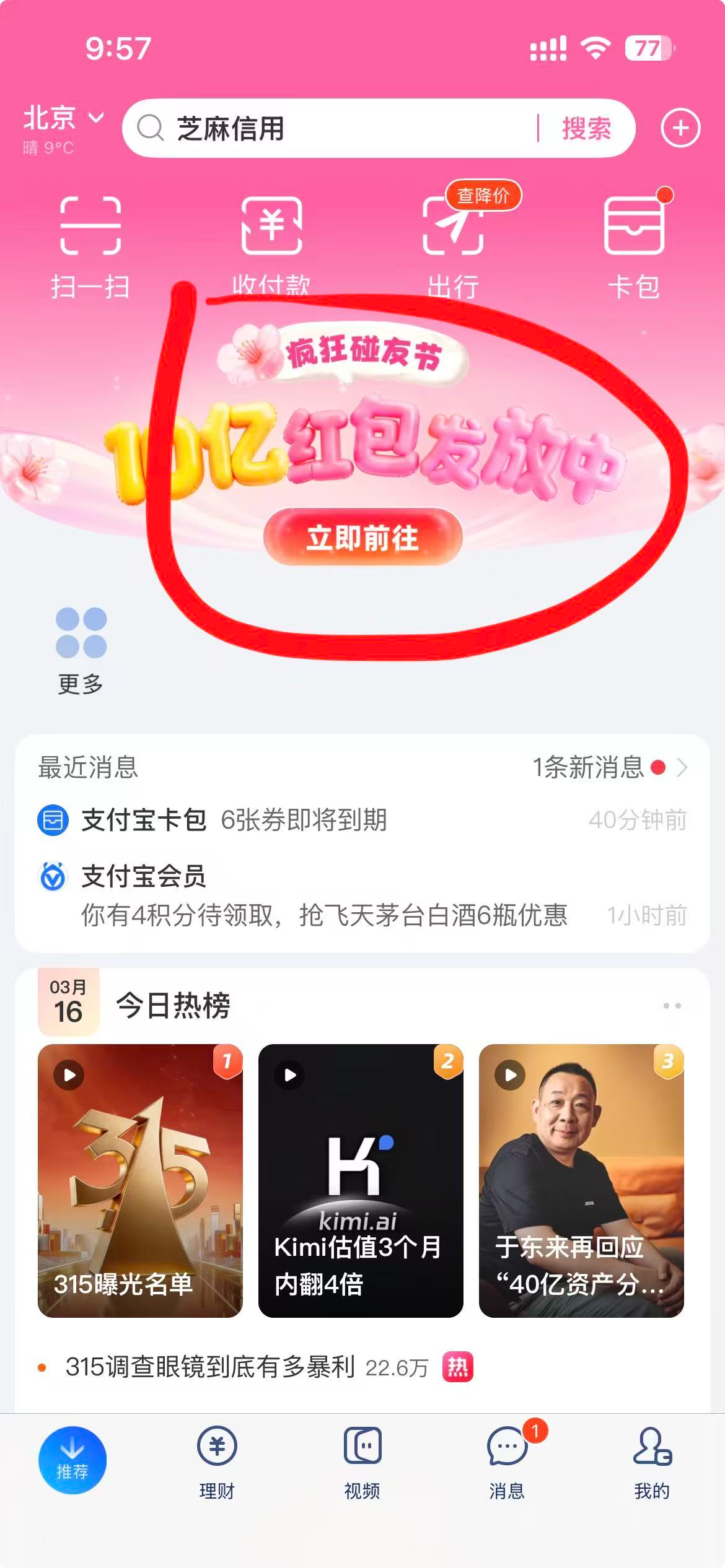Open 更多 apps grid
This screenshot has width=725, height=1568.
pos(81,650)
